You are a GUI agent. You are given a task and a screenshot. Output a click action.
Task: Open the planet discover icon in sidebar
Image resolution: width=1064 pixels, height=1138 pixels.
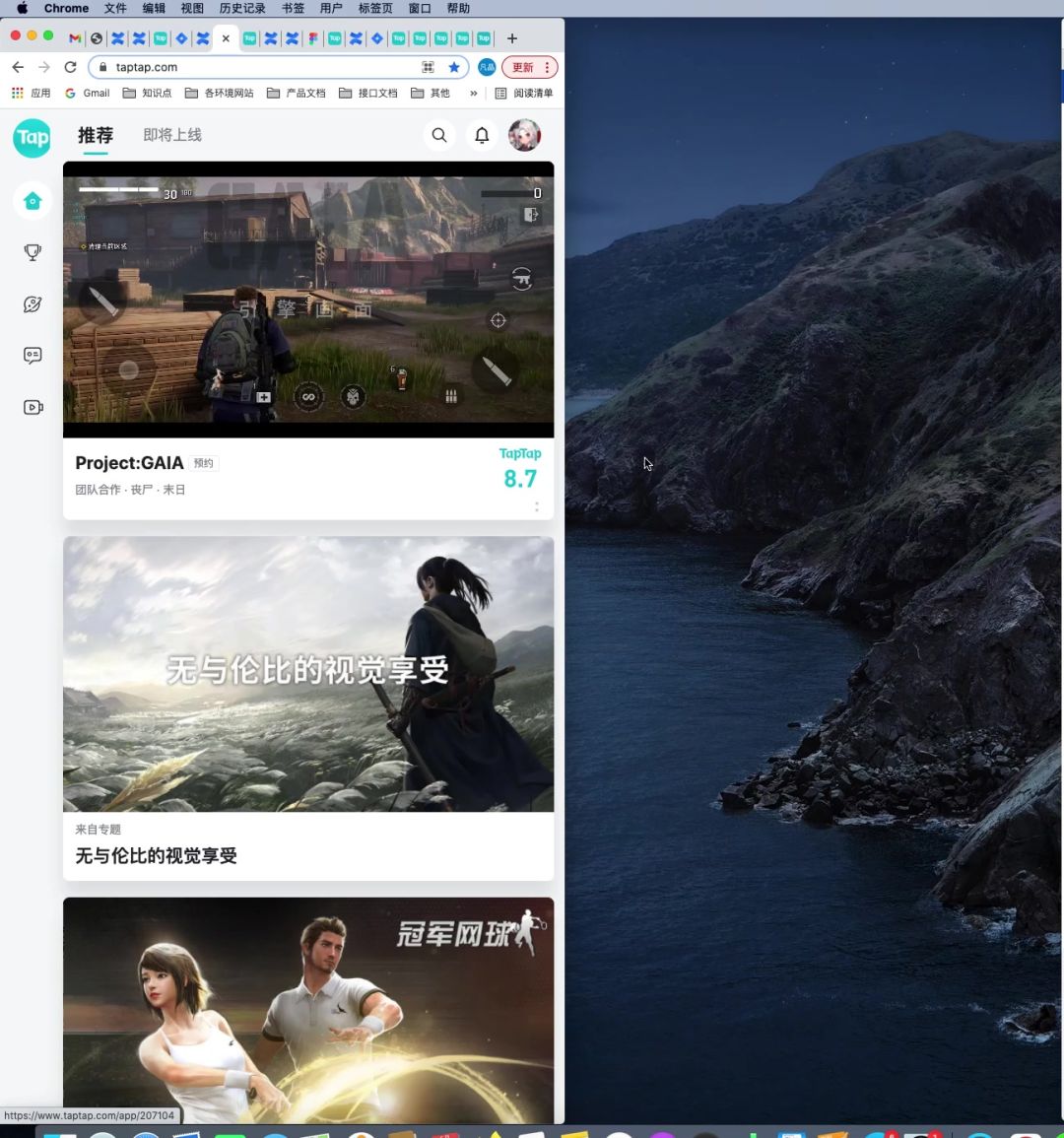click(33, 304)
